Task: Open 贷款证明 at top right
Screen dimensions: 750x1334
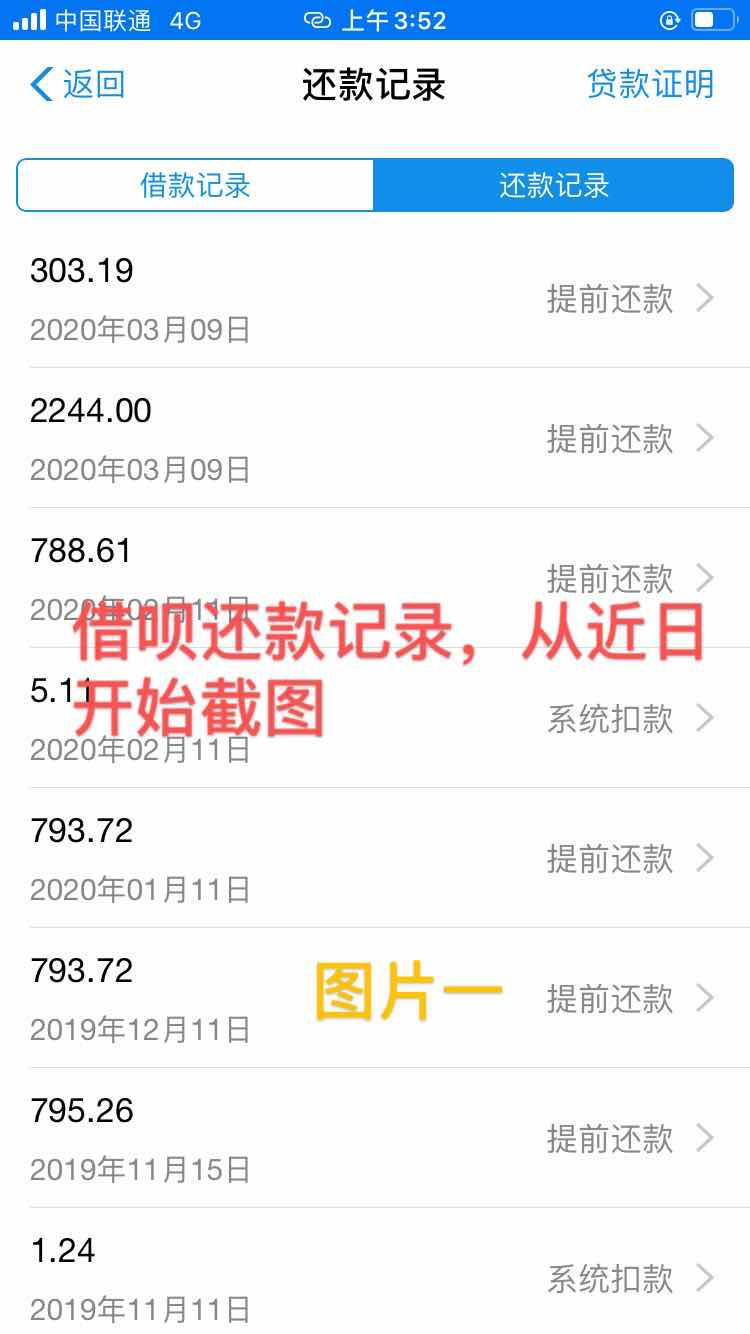Action: coord(651,85)
